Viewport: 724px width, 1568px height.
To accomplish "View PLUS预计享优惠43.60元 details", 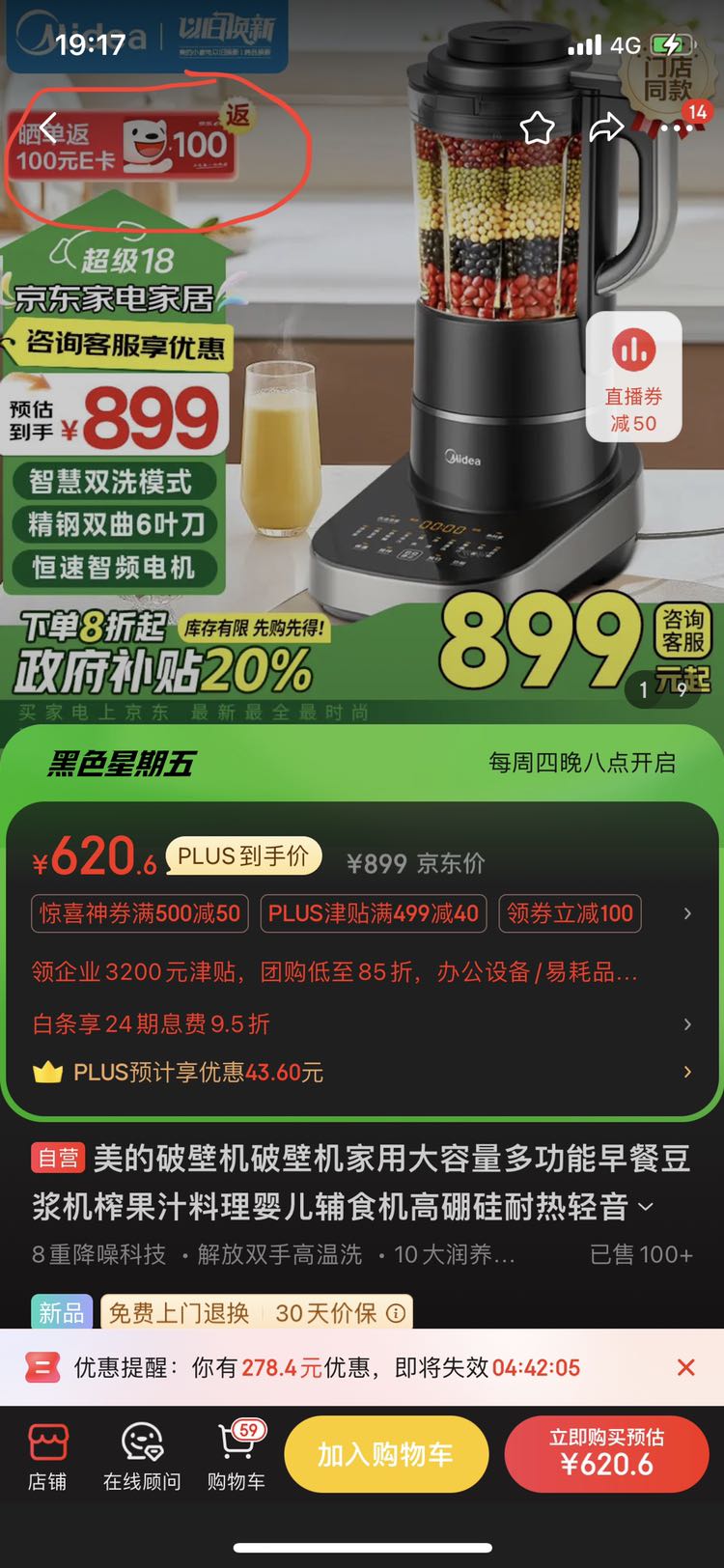I will tap(362, 1072).
